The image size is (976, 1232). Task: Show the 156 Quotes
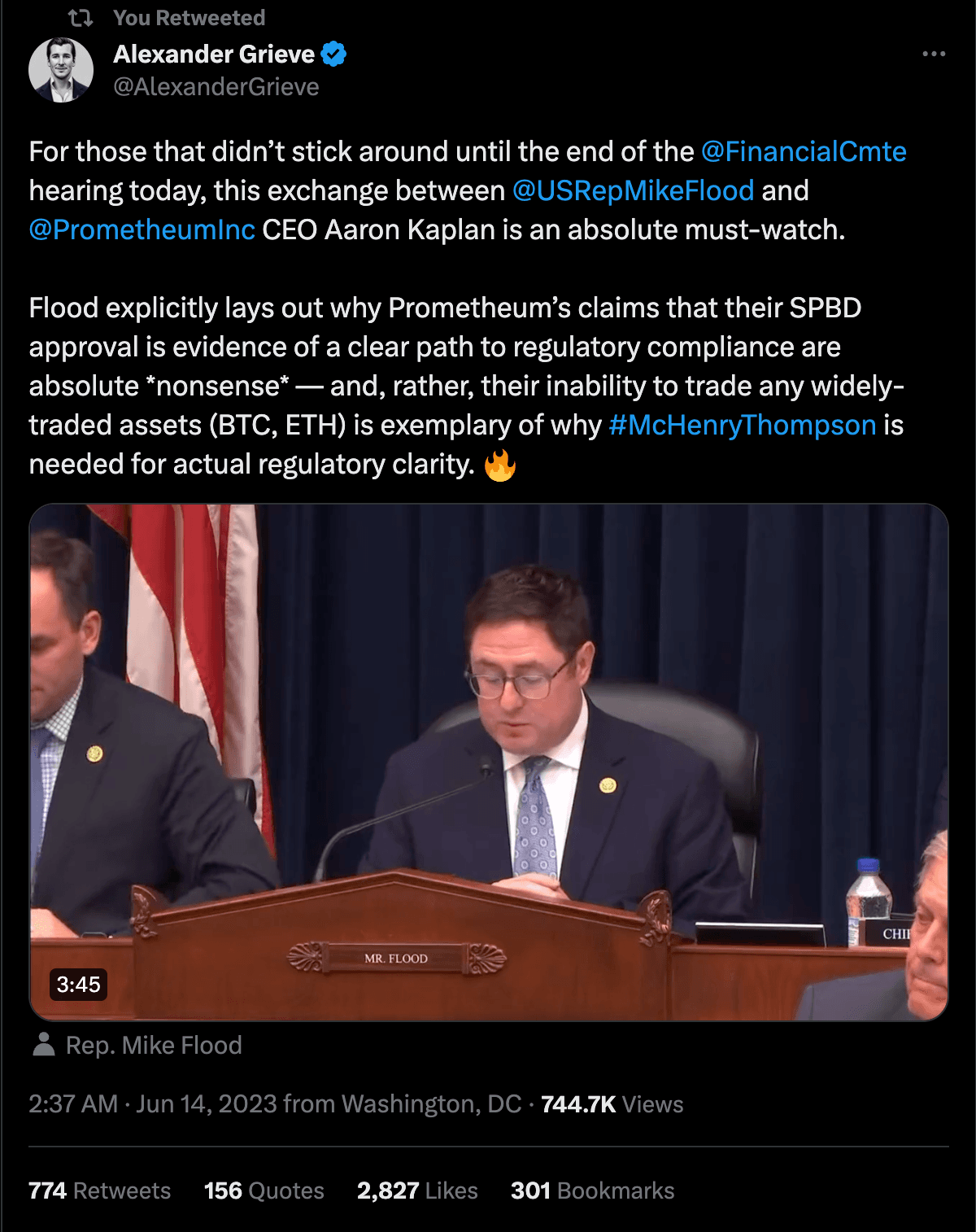(x=264, y=1190)
